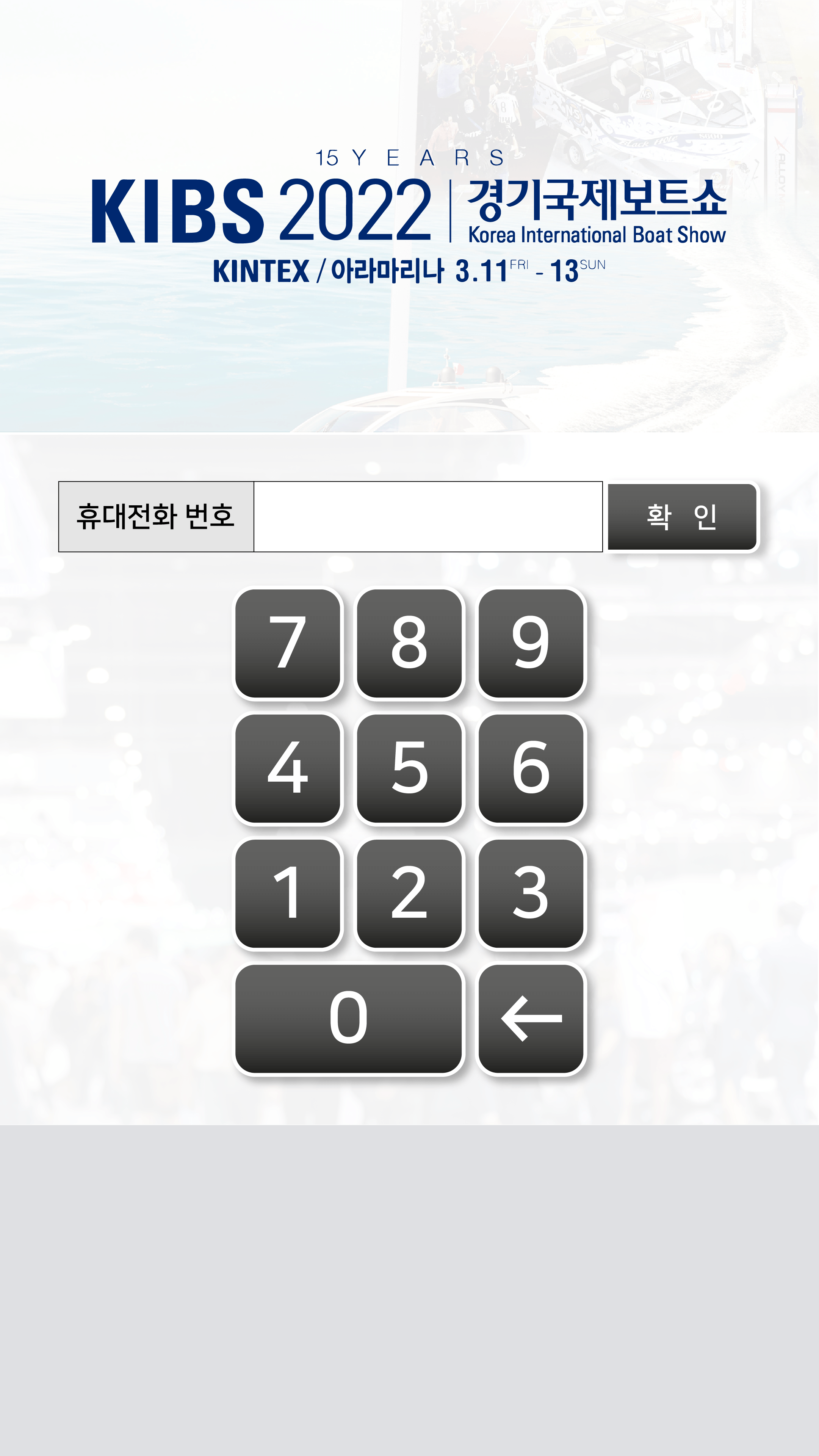Tap the 6 key

pos(531,768)
